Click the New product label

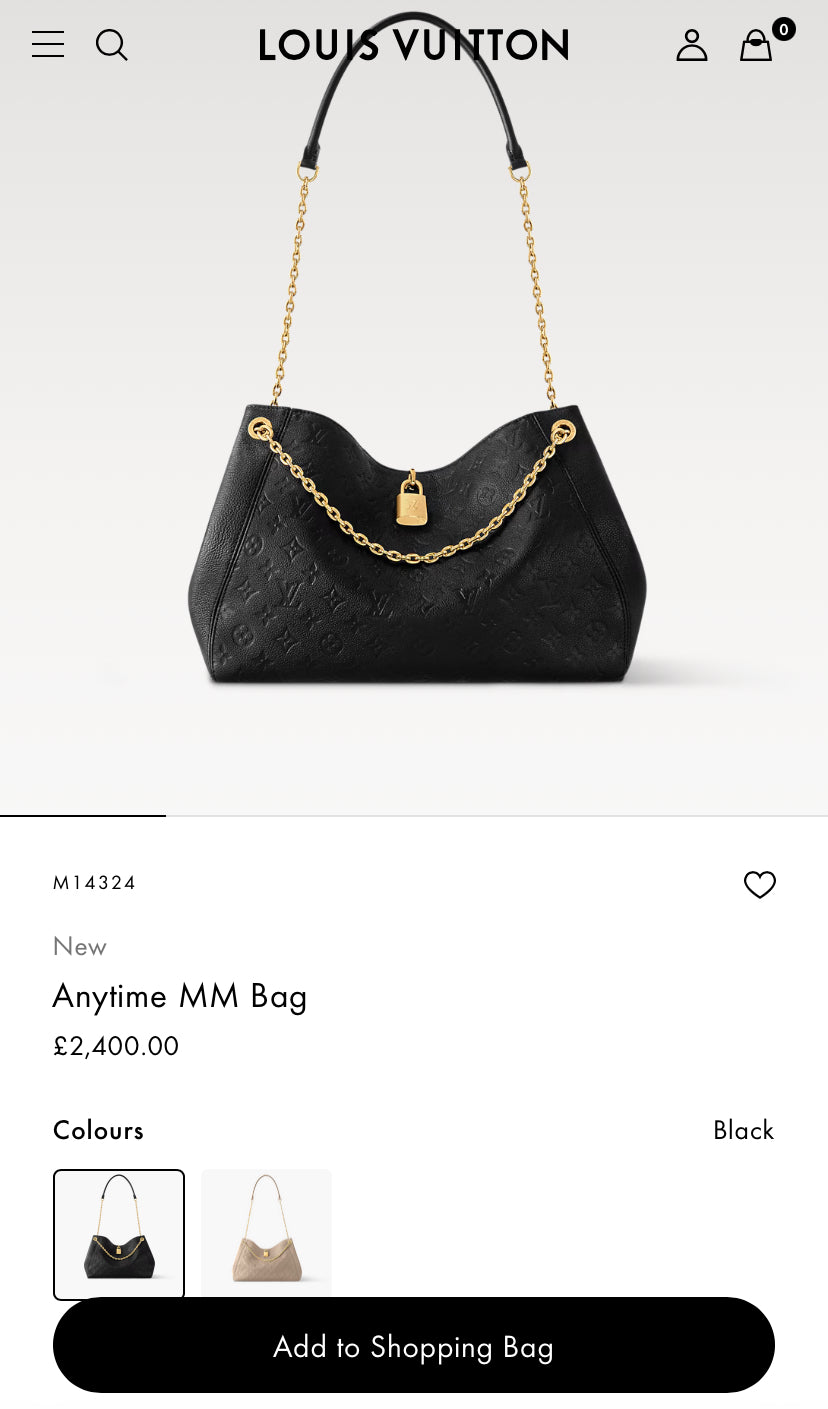(79, 946)
